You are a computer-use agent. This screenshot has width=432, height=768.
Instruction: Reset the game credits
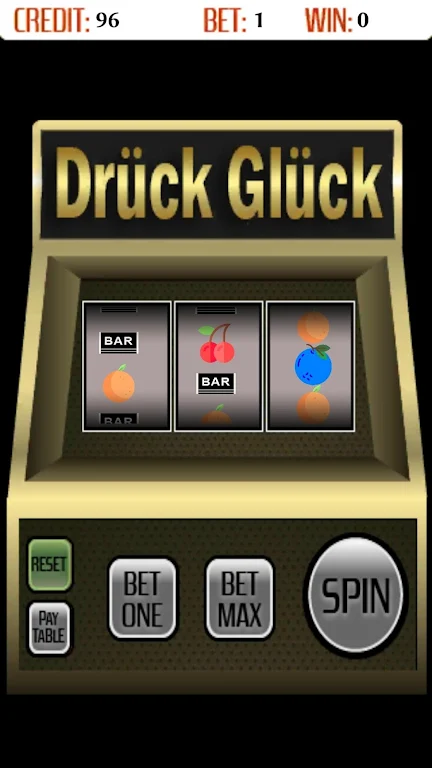click(x=49, y=565)
